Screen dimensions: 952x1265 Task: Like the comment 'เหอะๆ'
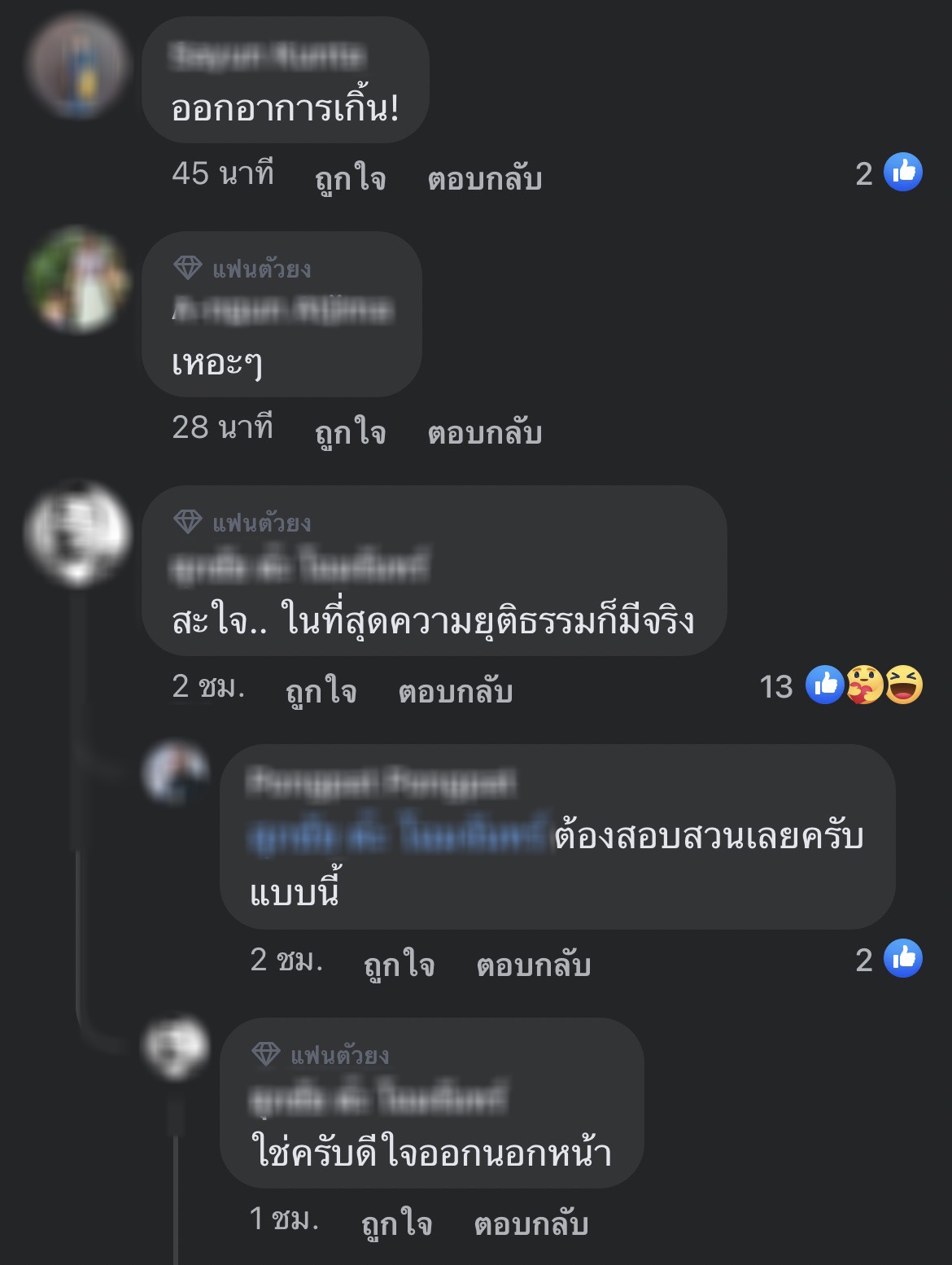[x=350, y=431]
